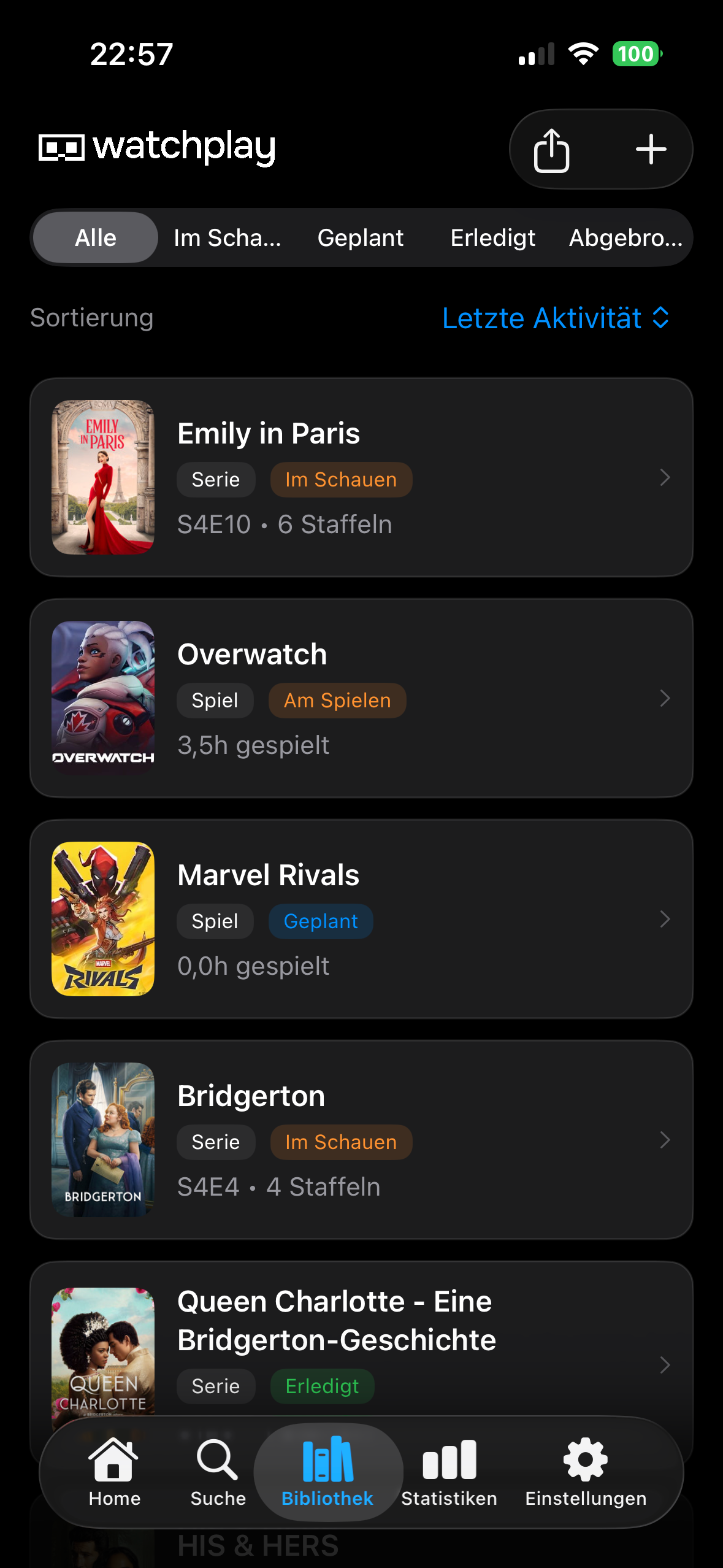Tap the plus icon to add a new entry
Viewport: 723px width, 1568px height.
click(651, 149)
